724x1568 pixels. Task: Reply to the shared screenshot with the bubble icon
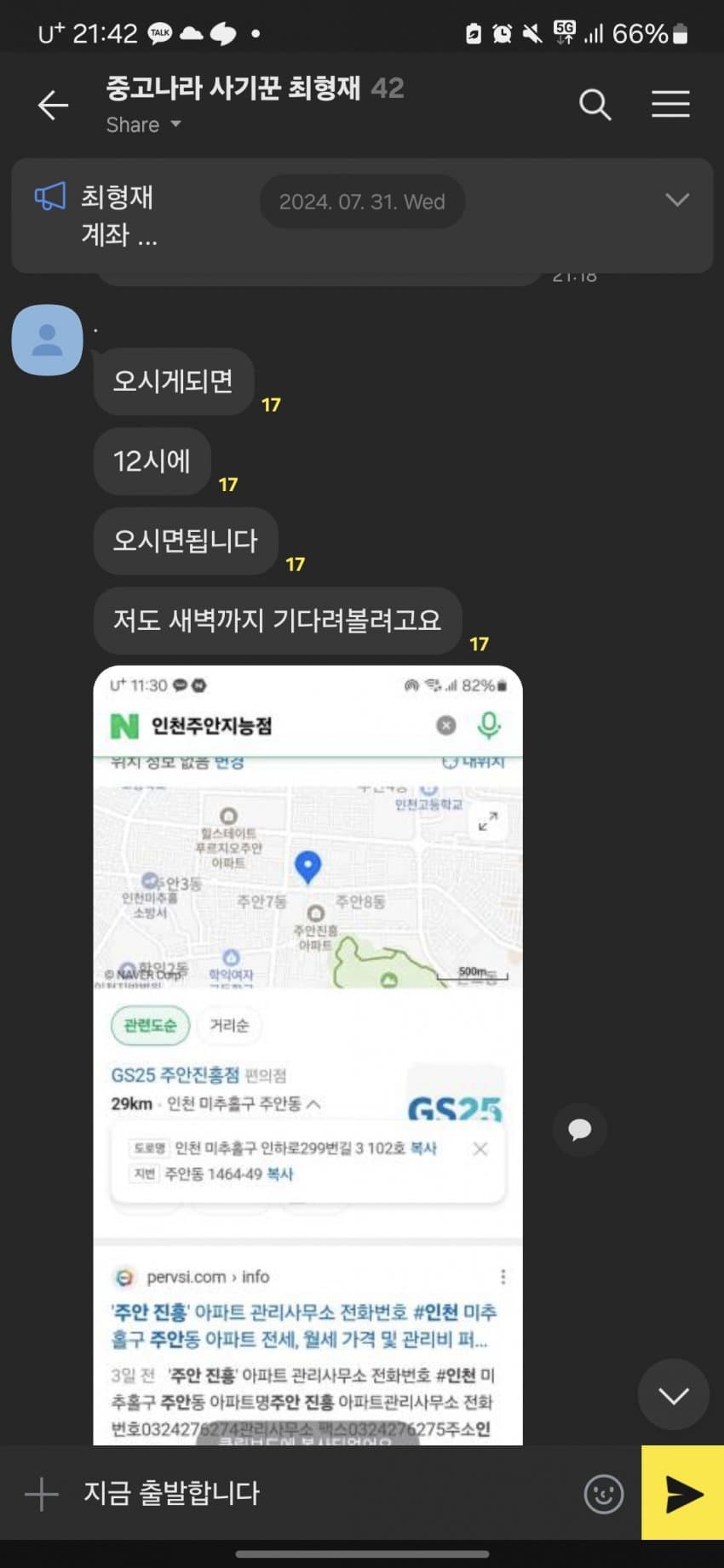[x=580, y=1130]
